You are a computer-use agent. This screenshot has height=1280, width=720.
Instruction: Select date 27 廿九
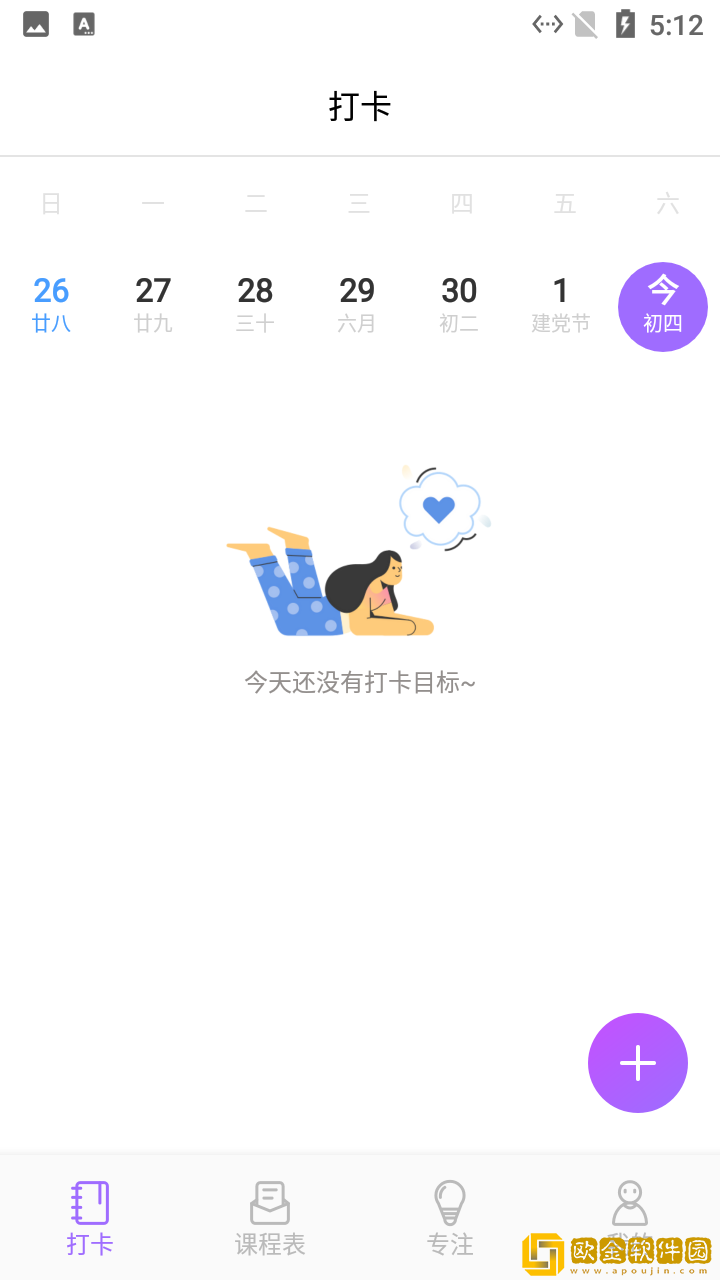point(153,303)
